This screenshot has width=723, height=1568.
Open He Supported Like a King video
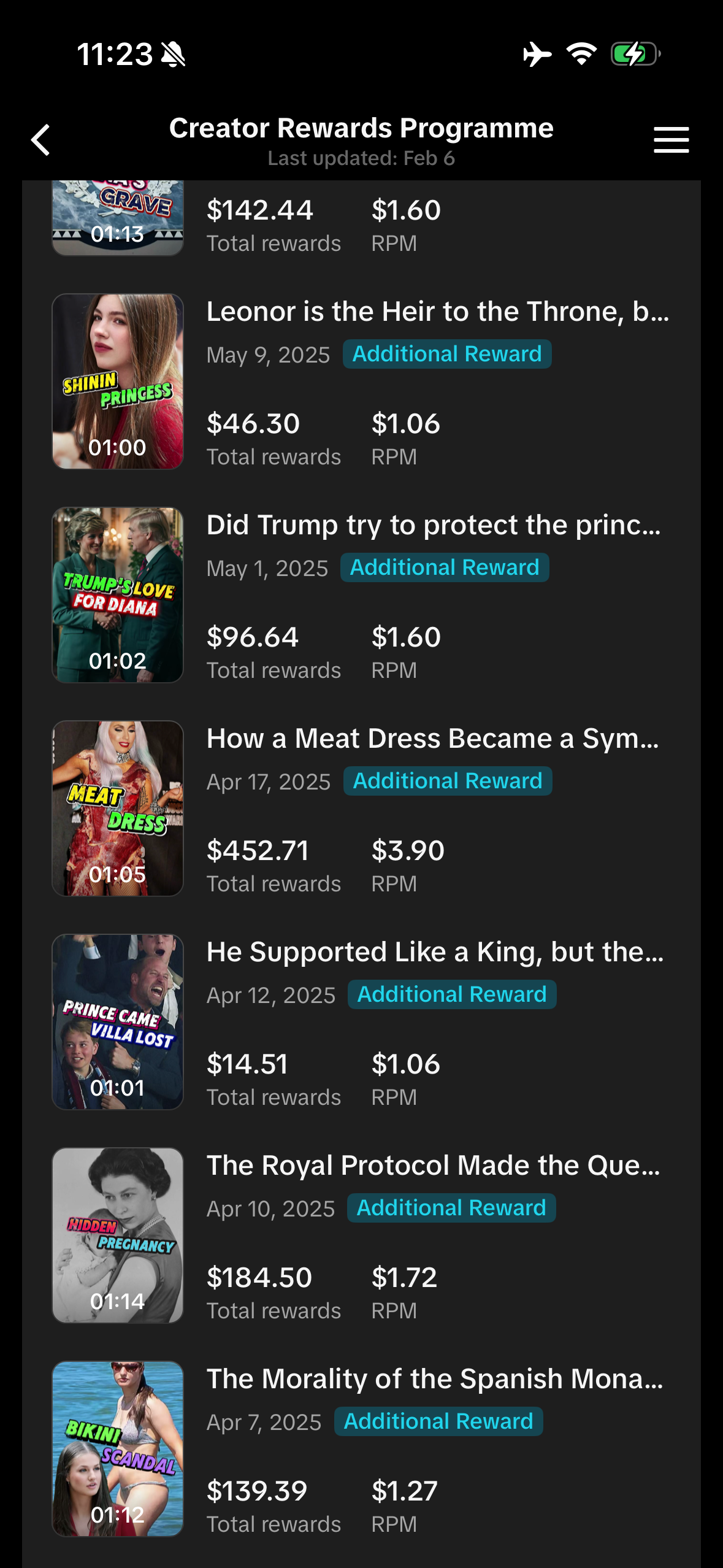[434, 953]
